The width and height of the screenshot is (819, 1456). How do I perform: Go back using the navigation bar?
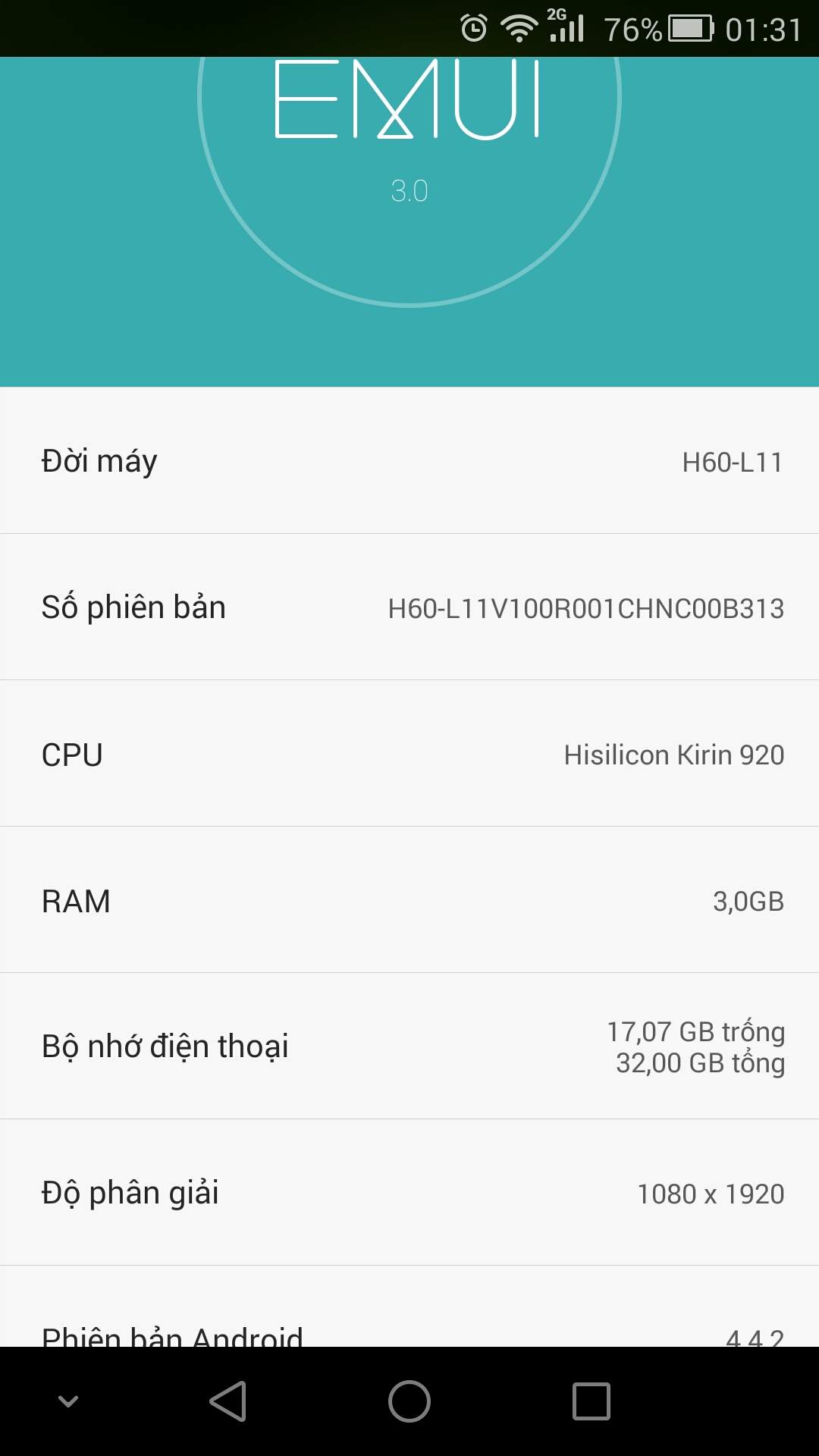[227, 1401]
